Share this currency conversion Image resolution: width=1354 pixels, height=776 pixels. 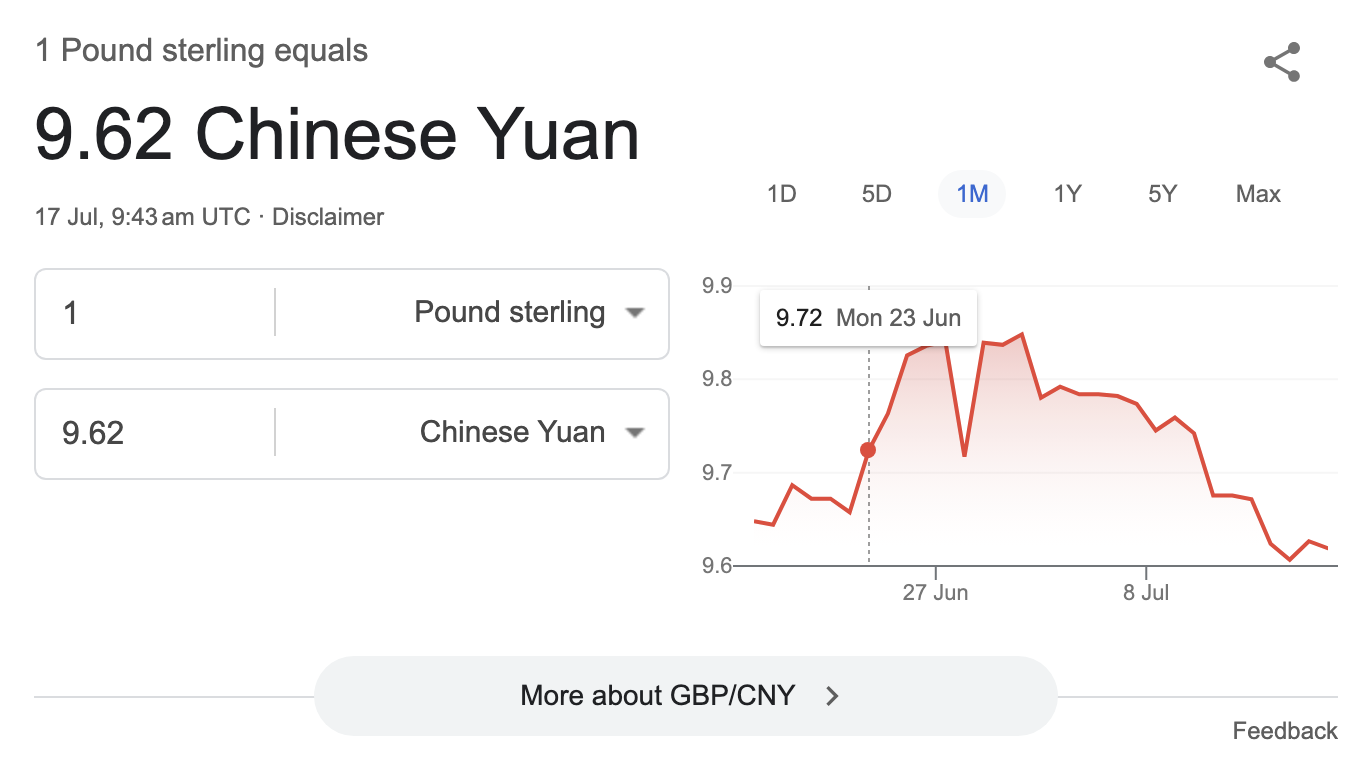tap(1281, 62)
